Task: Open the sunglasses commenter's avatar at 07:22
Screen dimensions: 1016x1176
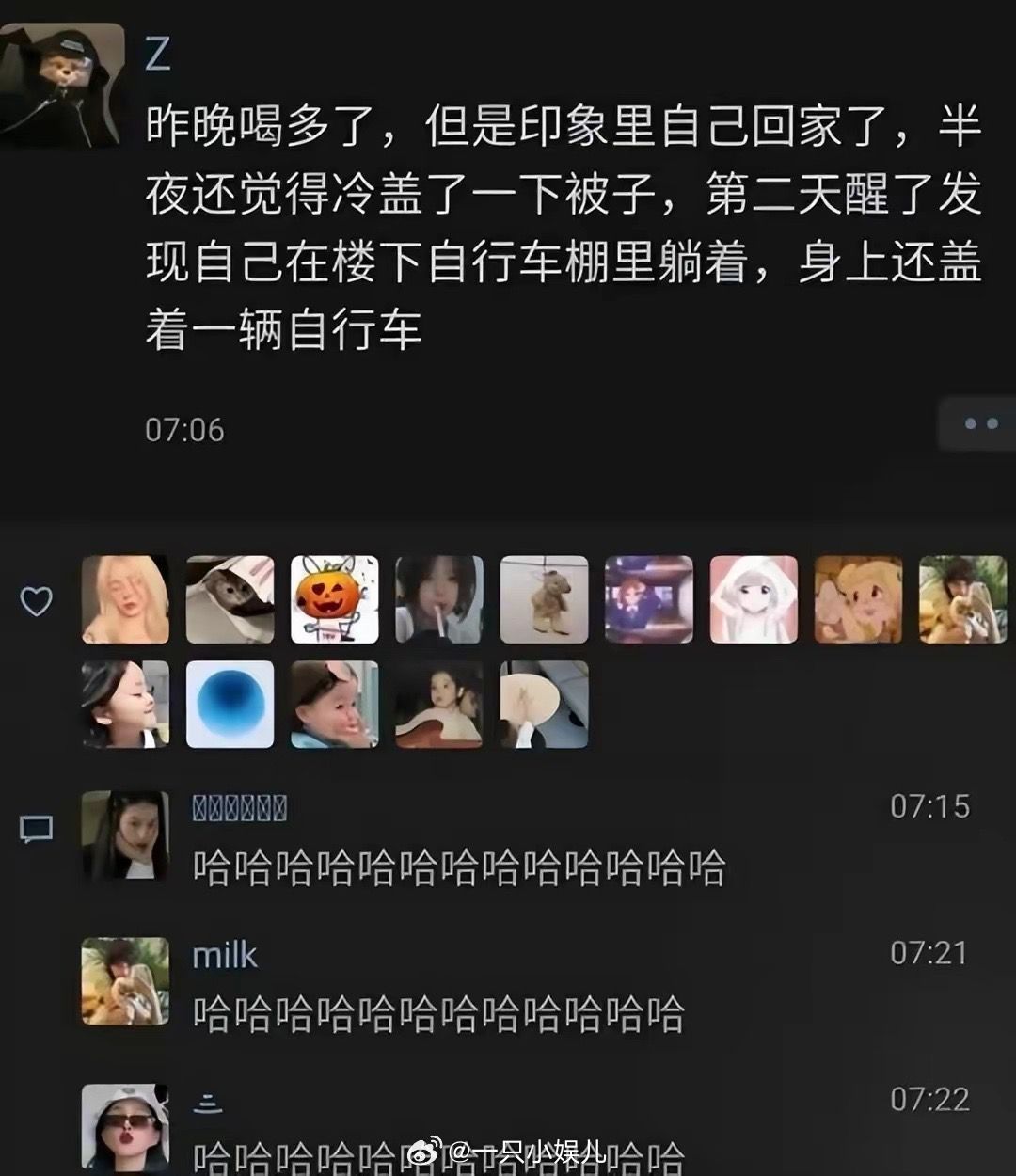Action: 125,1126
